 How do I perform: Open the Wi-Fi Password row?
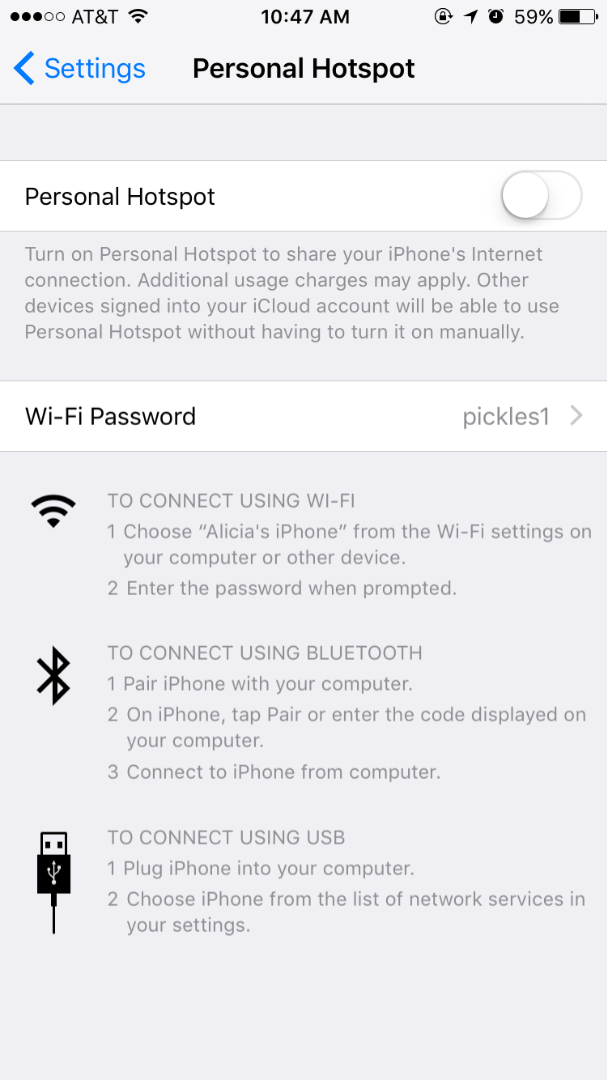[x=303, y=416]
